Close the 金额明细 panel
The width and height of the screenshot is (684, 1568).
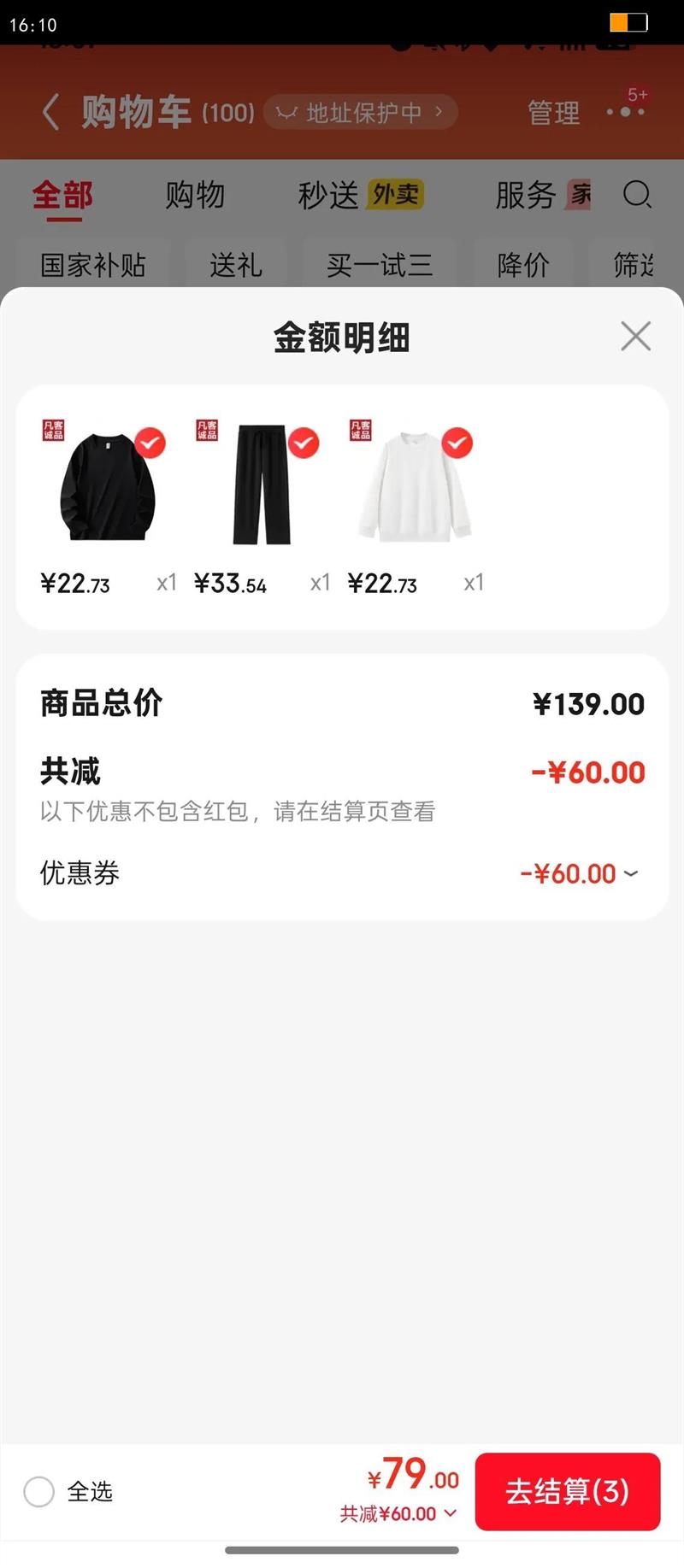point(635,337)
